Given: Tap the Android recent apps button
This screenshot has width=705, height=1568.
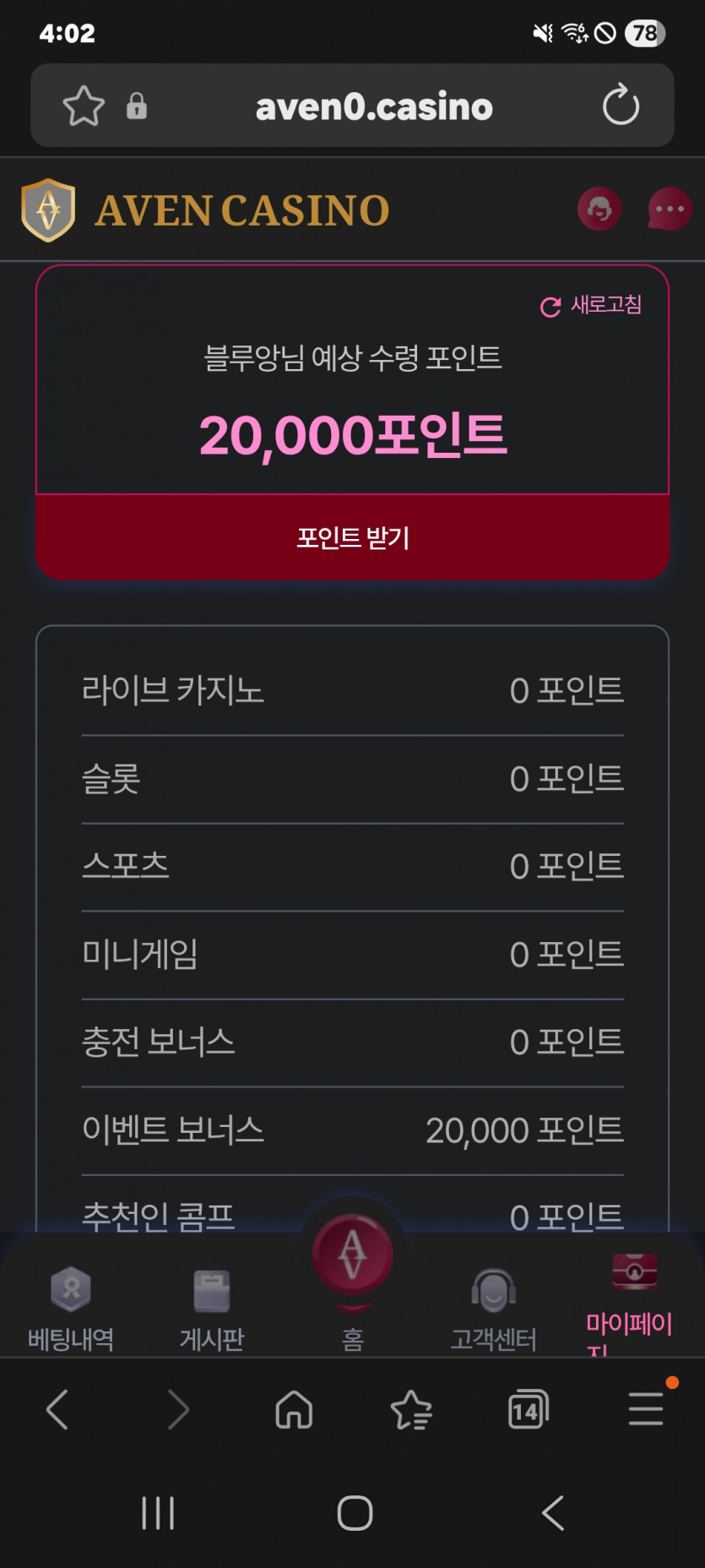Looking at the screenshot, I should point(159,1513).
